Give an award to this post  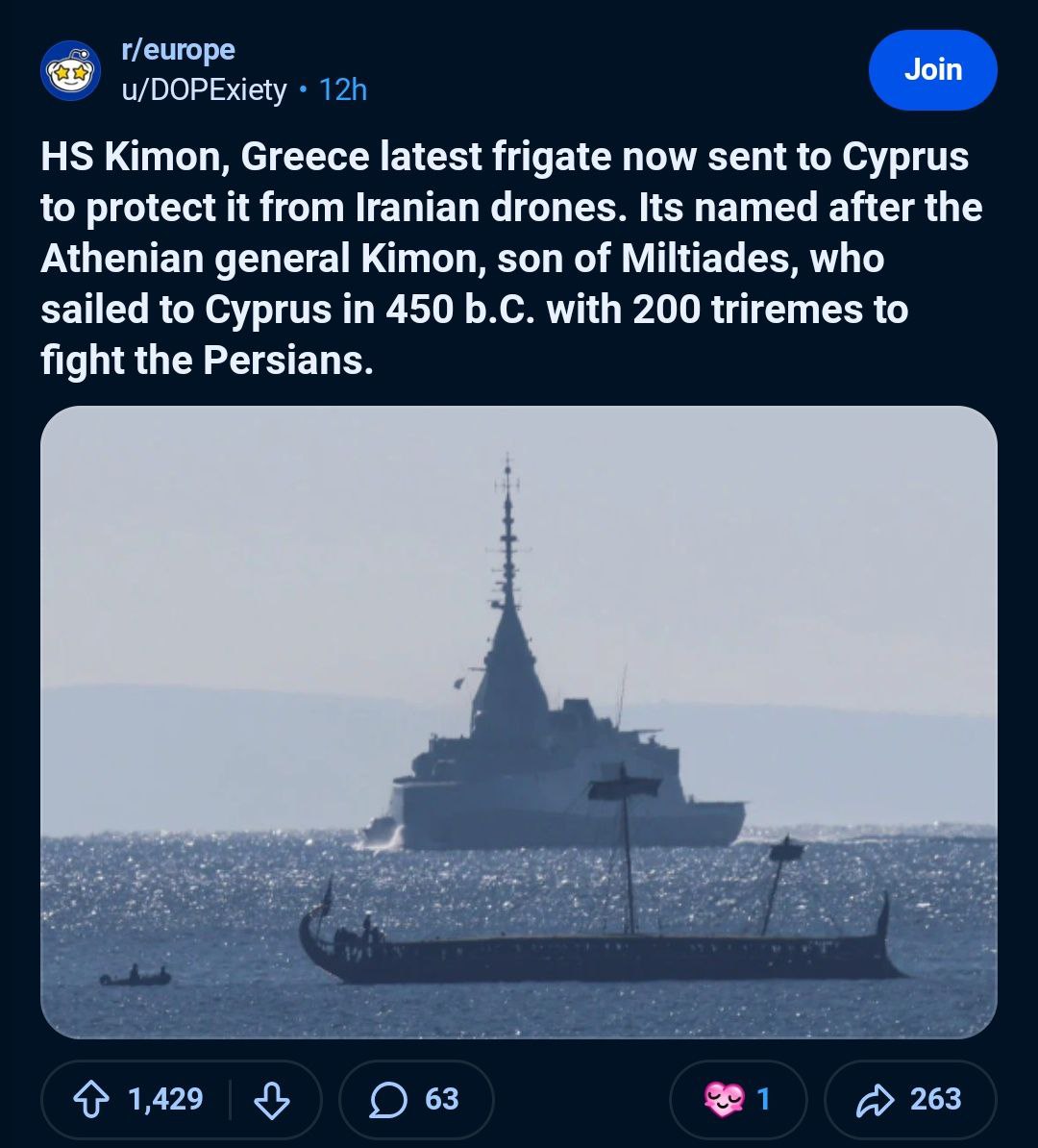tap(737, 1099)
